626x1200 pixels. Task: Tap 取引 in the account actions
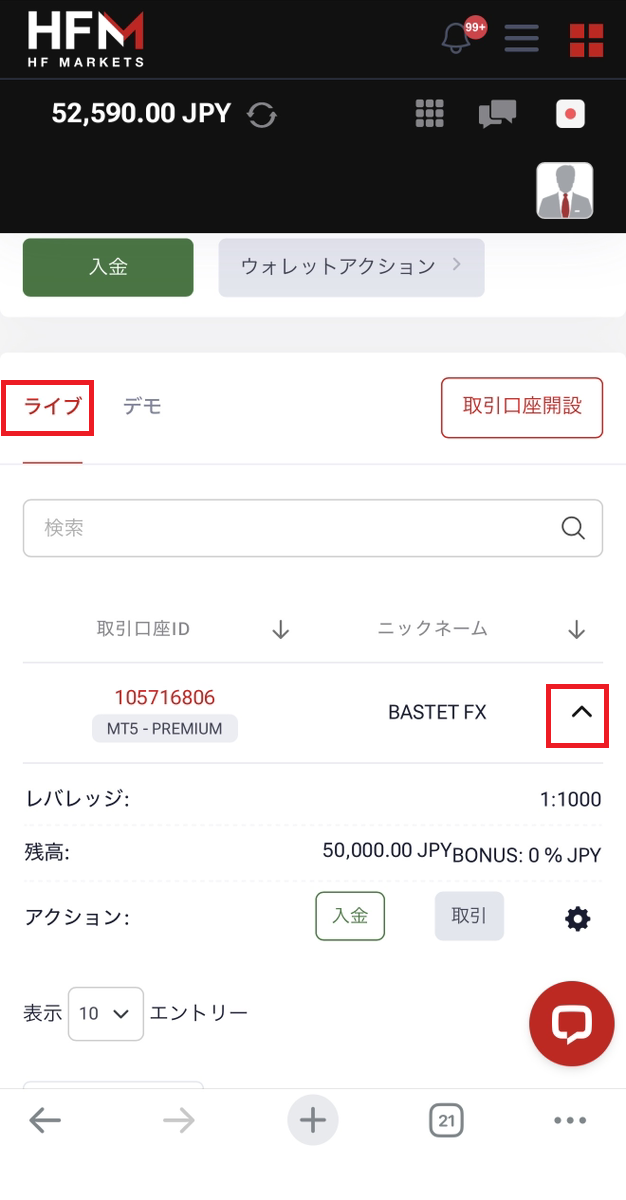pos(469,916)
